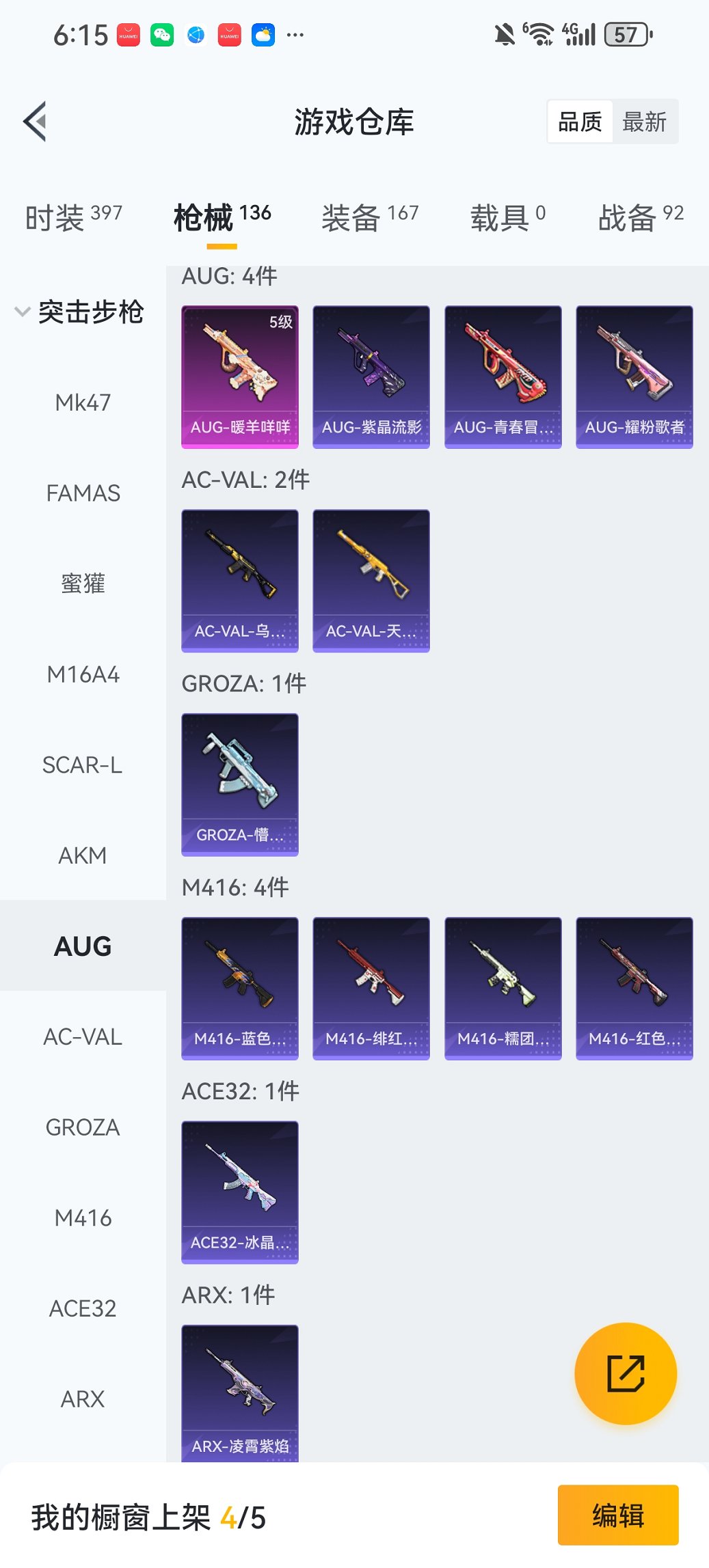Open the AUG-暖羊咩咩 skin
Viewport: 709px width, 1568px height.
click(240, 376)
